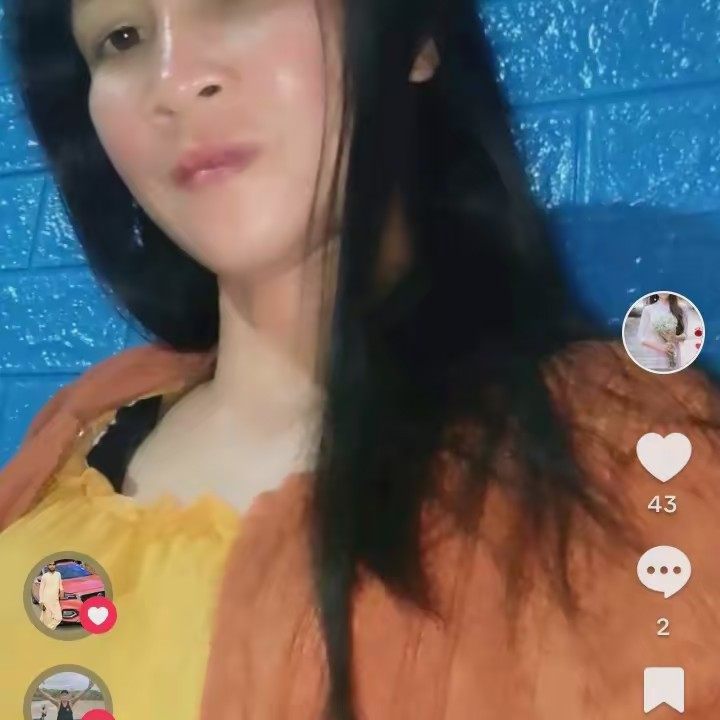This screenshot has width=720, height=720.
Task: Save this video with the bookmark icon
Action: [663, 692]
